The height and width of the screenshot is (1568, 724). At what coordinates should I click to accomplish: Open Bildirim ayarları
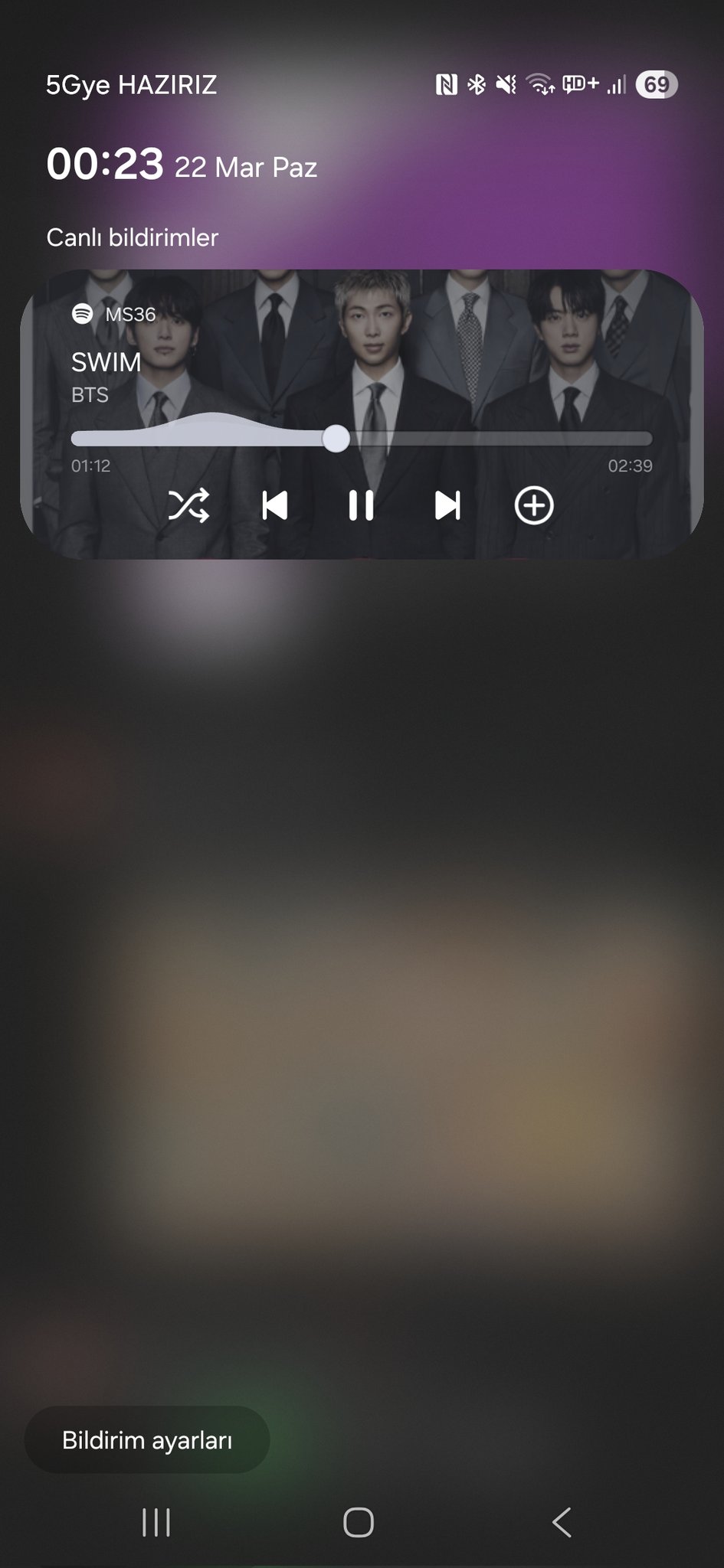147,1440
